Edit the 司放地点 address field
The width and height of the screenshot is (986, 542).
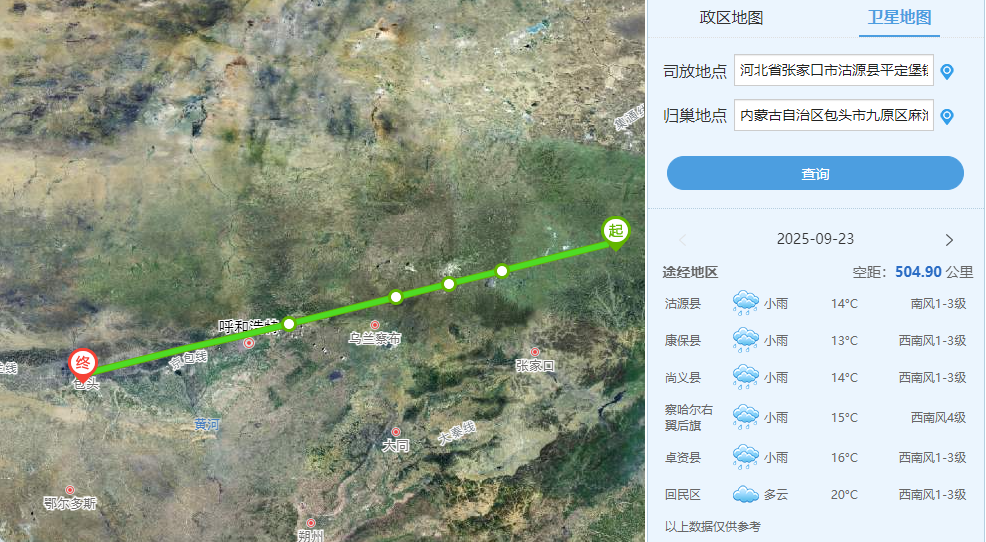(833, 71)
